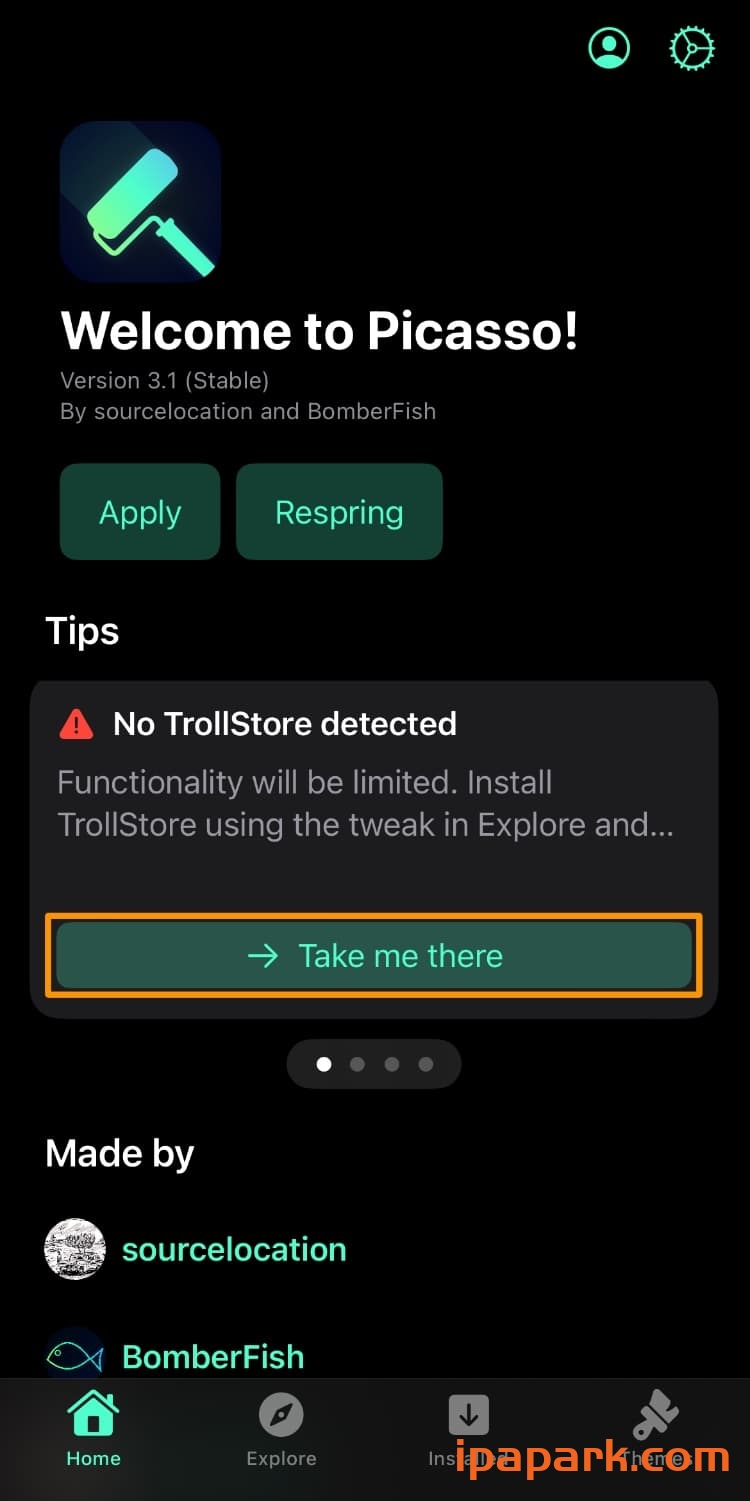Open the account profile icon
Screen dimensions: 750x1501
[609, 48]
